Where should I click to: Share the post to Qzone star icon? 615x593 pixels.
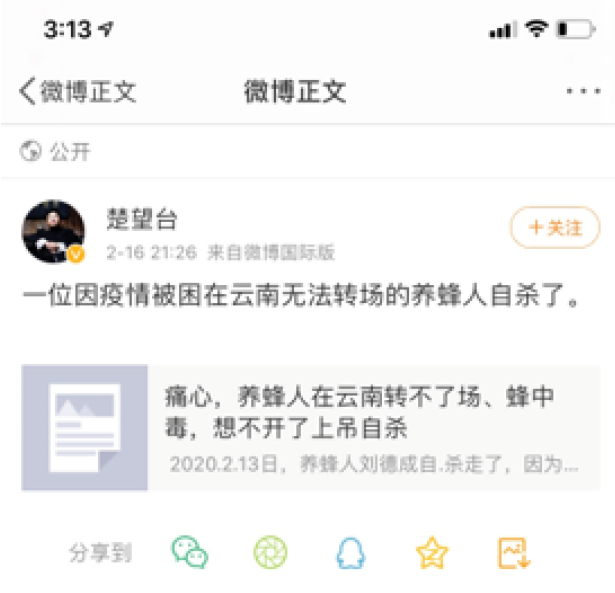coord(432,552)
